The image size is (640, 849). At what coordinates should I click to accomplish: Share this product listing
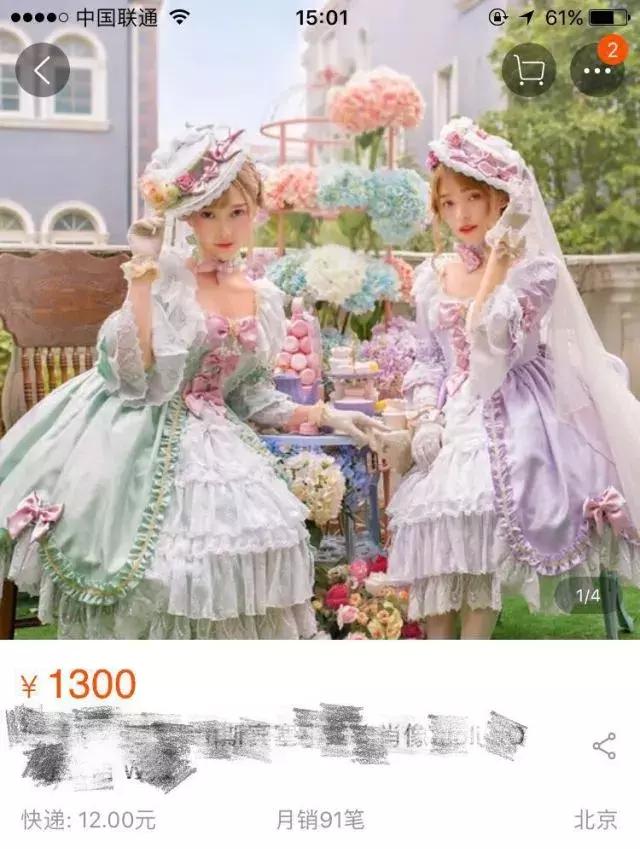point(604,745)
